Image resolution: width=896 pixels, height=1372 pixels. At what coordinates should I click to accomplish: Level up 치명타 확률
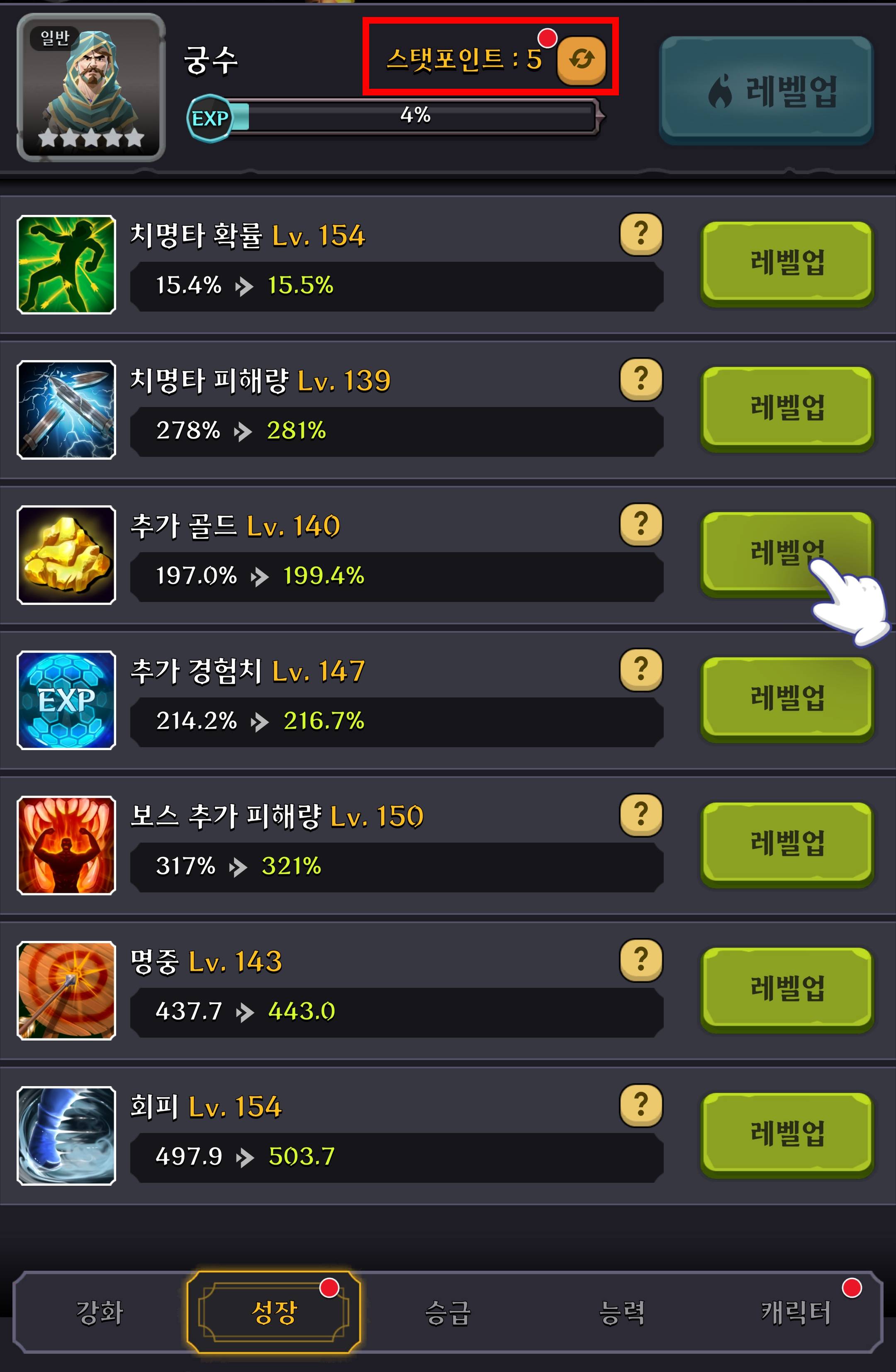point(786,262)
